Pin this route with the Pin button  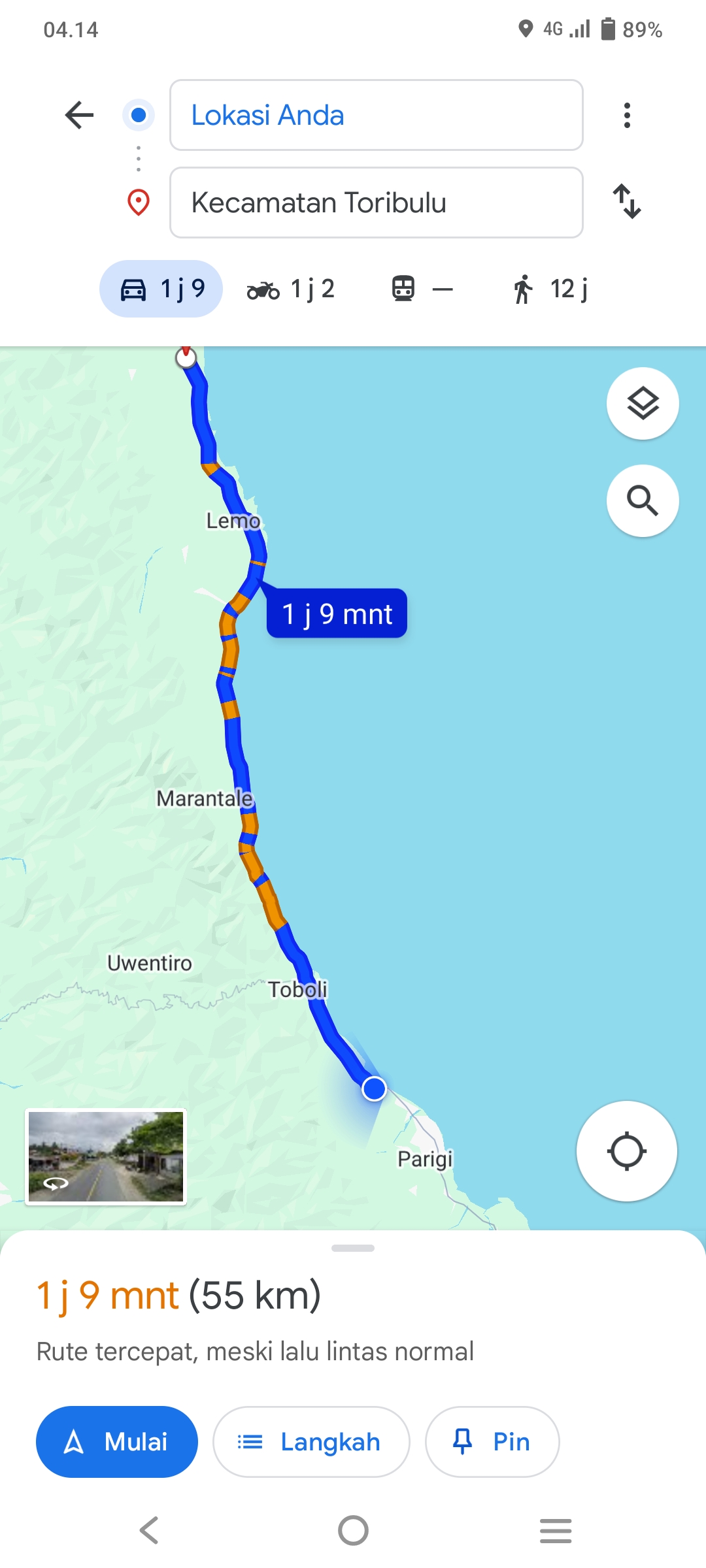(x=492, y=1441)
